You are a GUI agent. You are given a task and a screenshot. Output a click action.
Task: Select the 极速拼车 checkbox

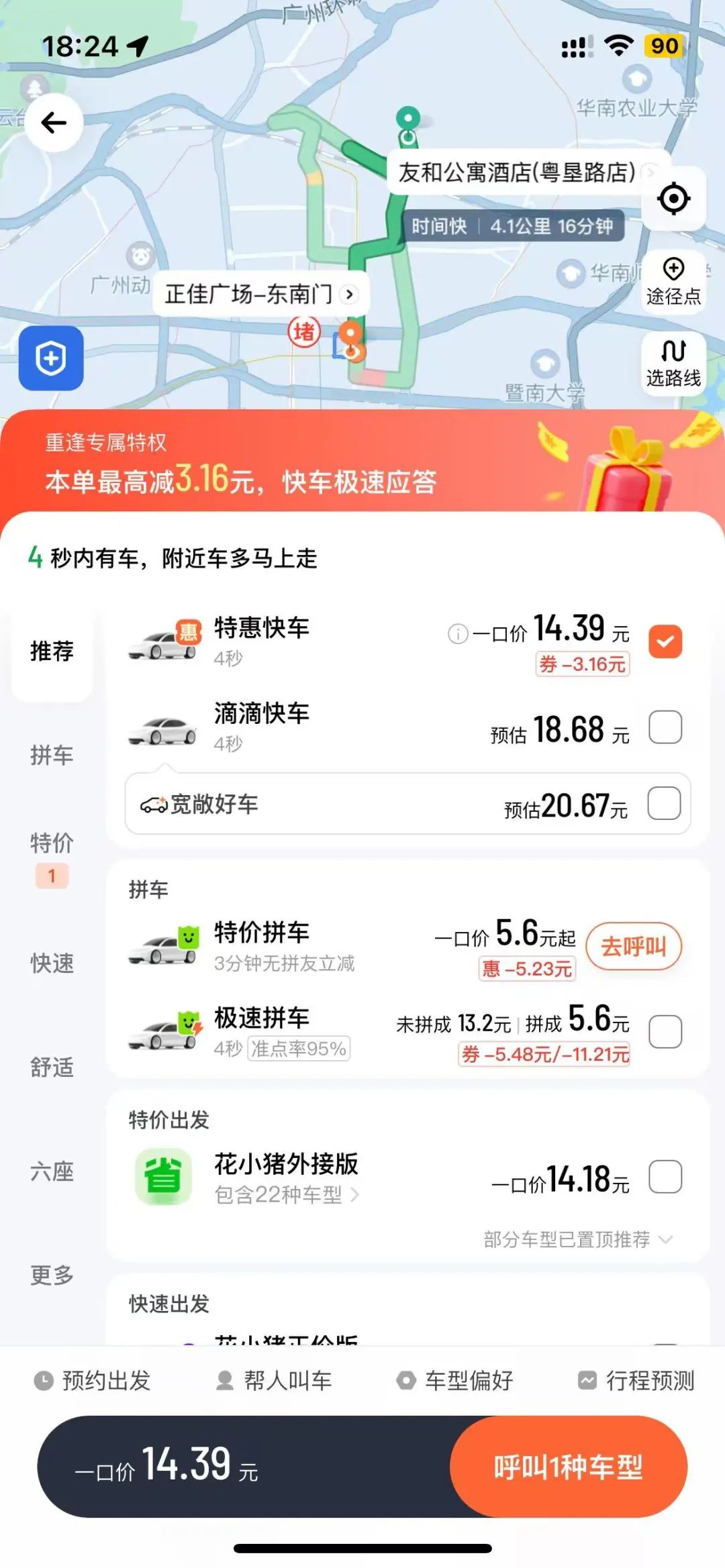[665, 1031]
